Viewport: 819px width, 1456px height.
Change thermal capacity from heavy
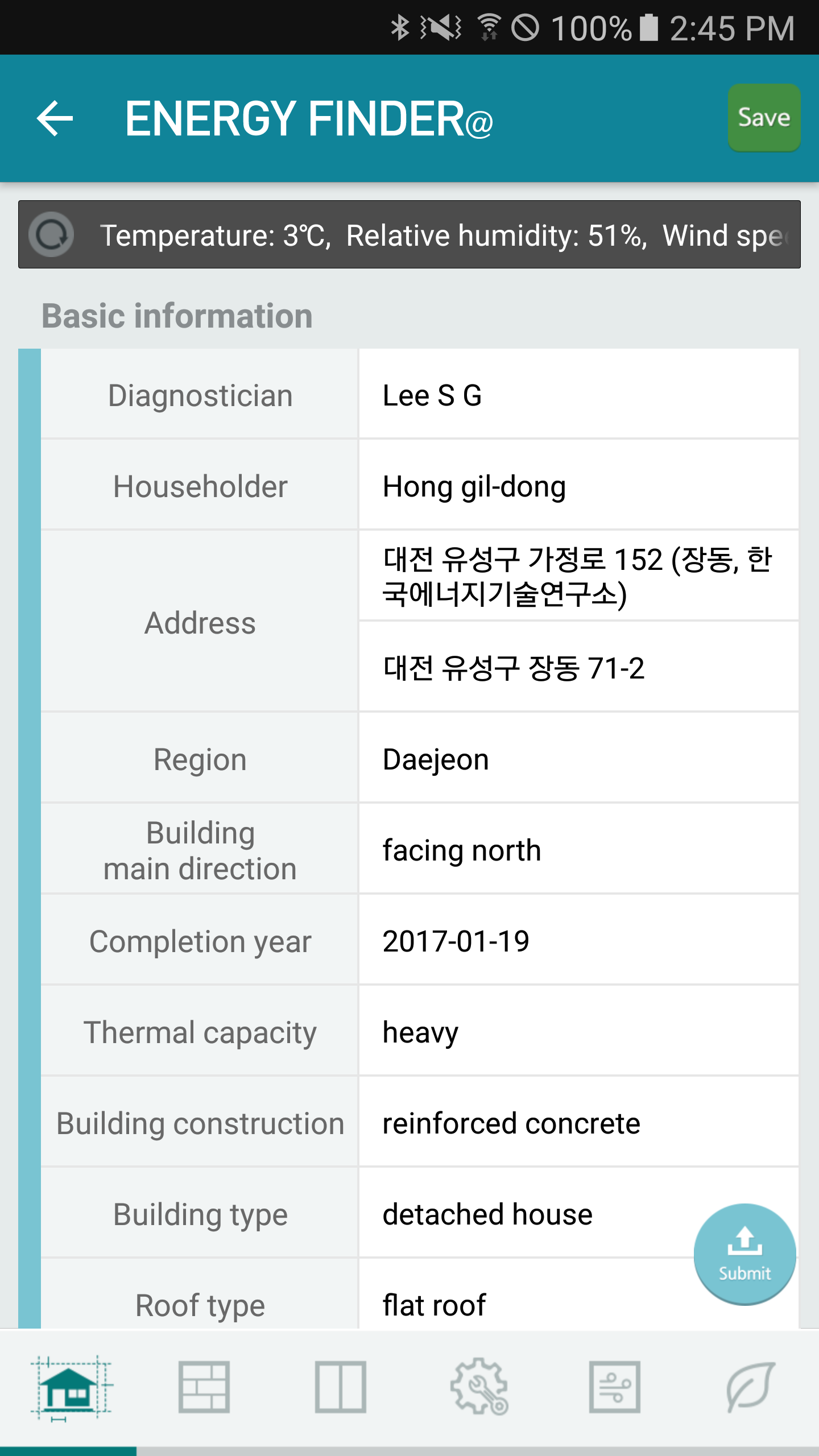coord(578,1031)
